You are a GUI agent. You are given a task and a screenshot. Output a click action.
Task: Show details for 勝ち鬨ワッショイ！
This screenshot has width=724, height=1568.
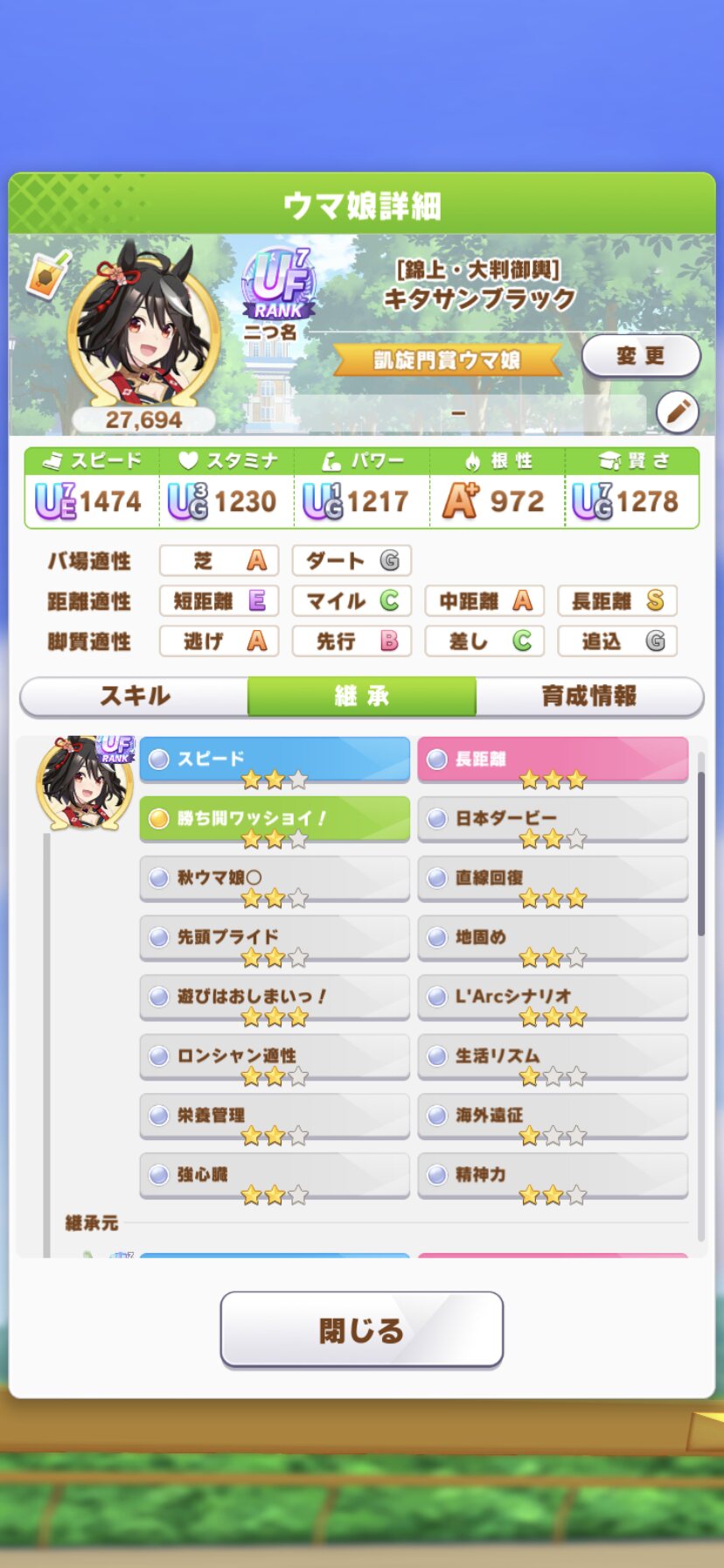click(275, 819)
